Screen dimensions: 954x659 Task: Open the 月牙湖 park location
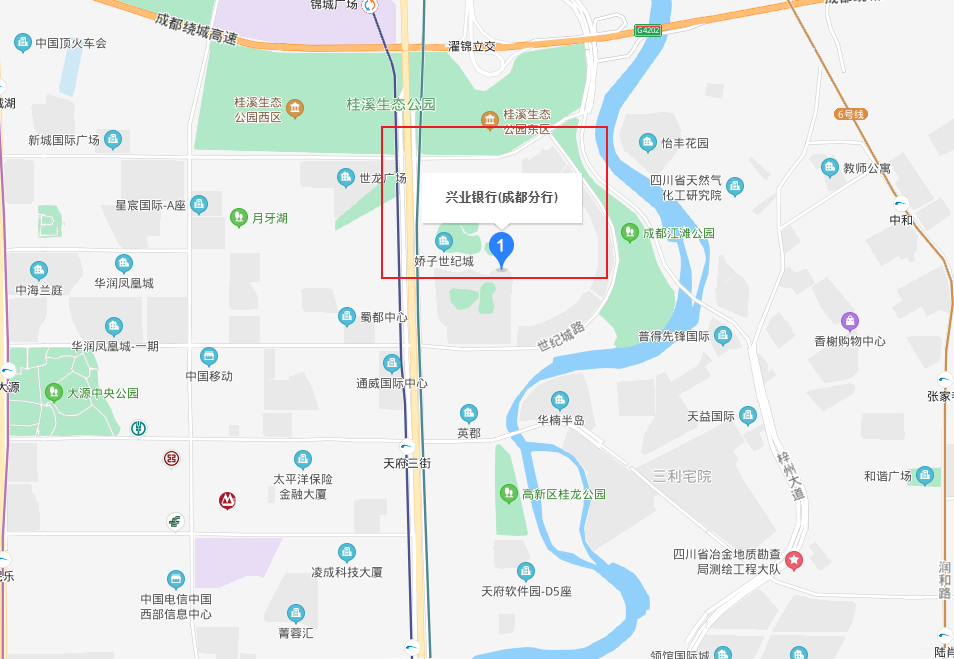(238, 217)
